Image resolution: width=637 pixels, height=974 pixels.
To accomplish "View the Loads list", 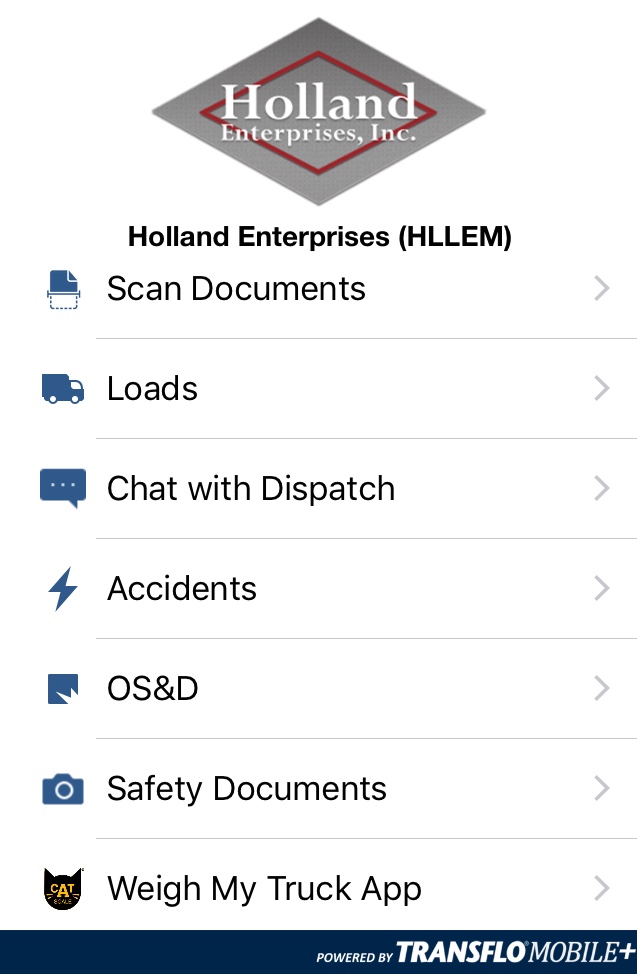I will [x=153, y=389].
